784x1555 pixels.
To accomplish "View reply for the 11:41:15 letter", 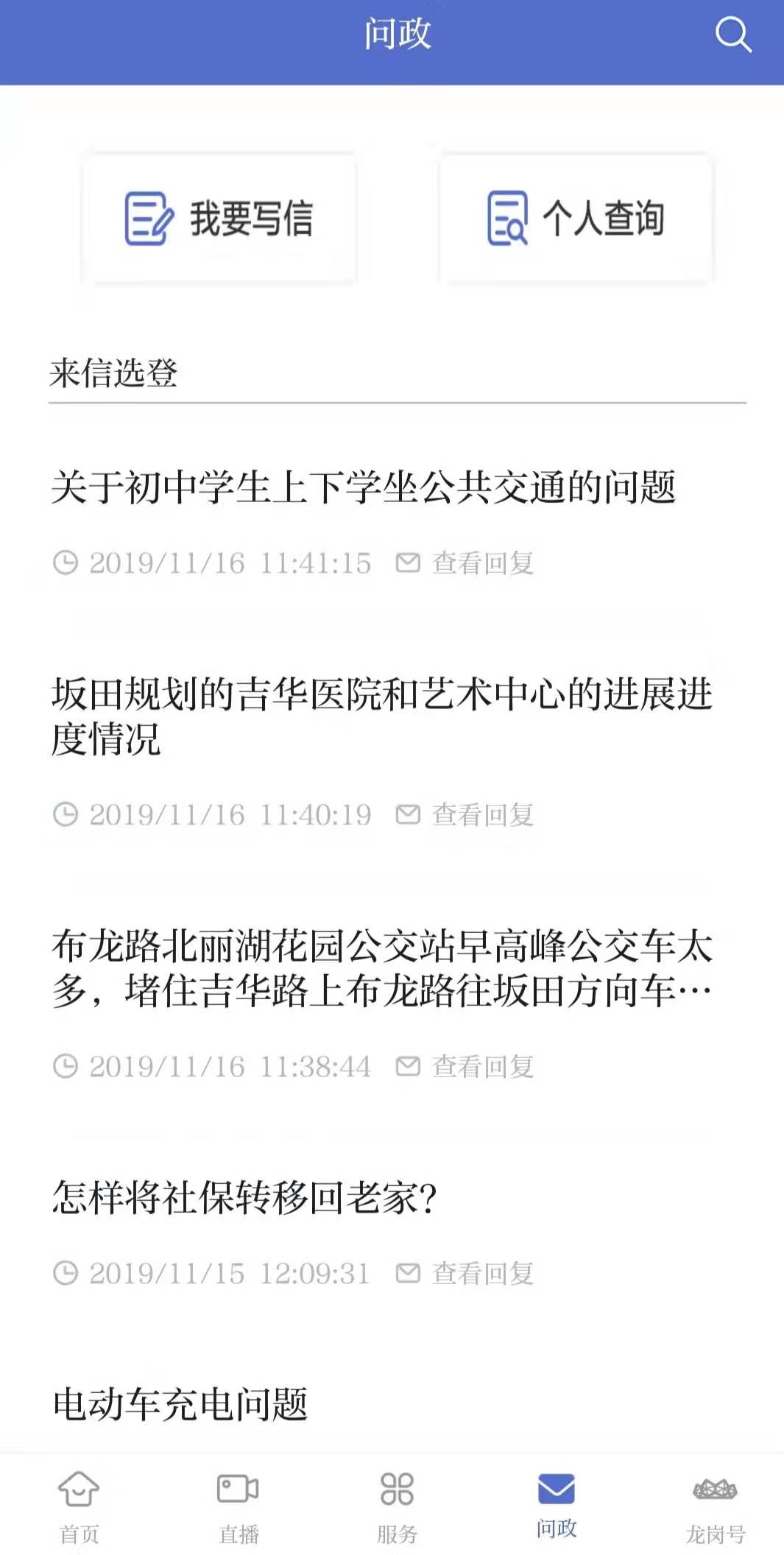I will pos(465,563).
